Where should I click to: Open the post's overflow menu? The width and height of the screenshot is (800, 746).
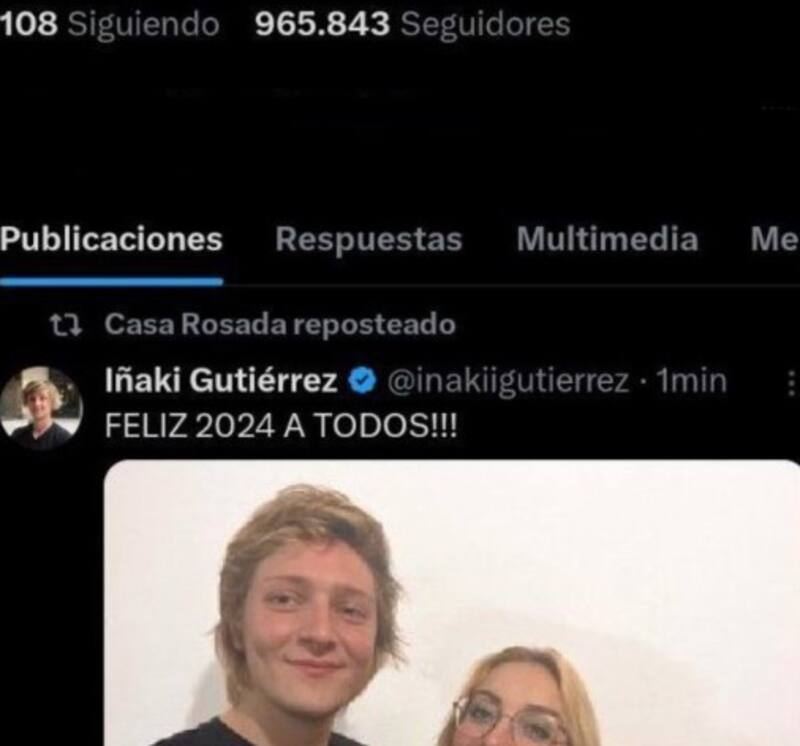[791, 381]
